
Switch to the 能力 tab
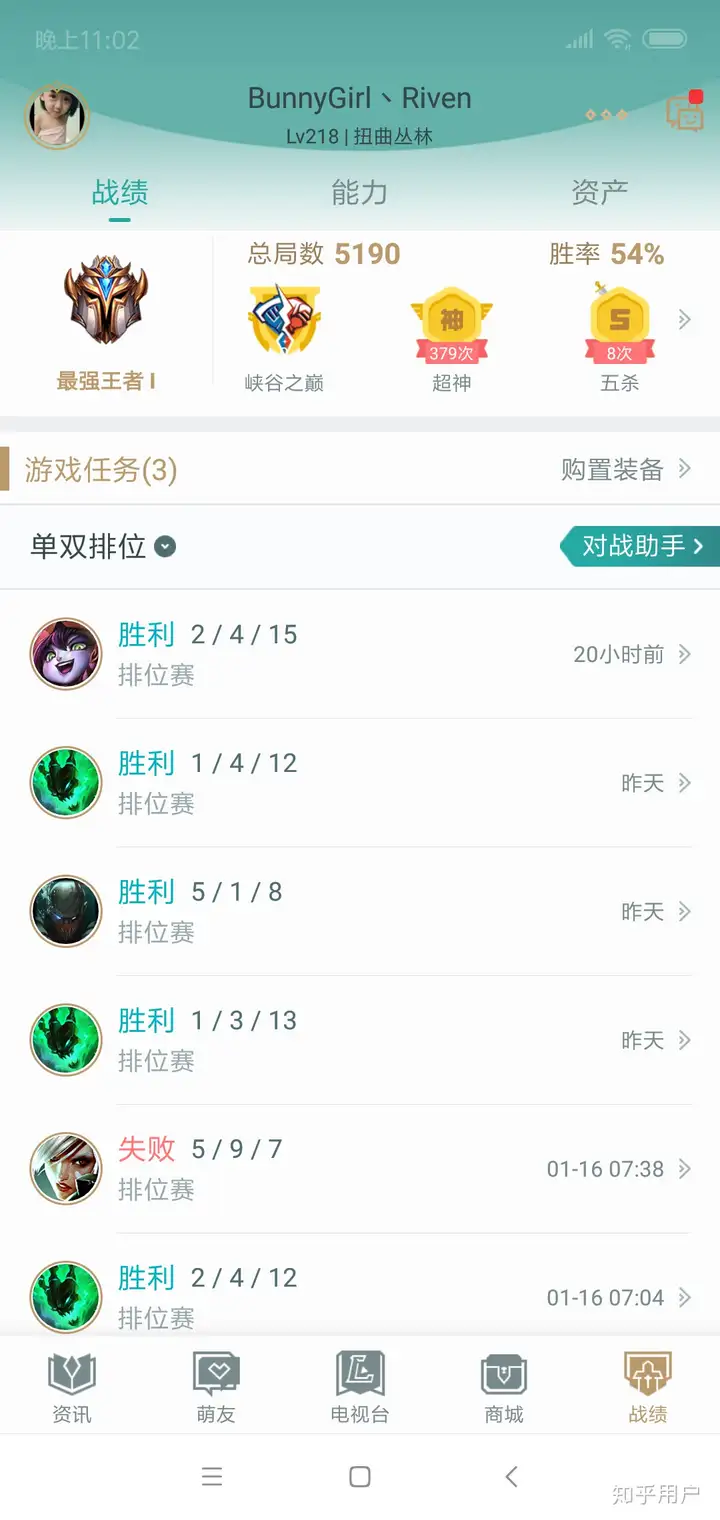(359, 192)
